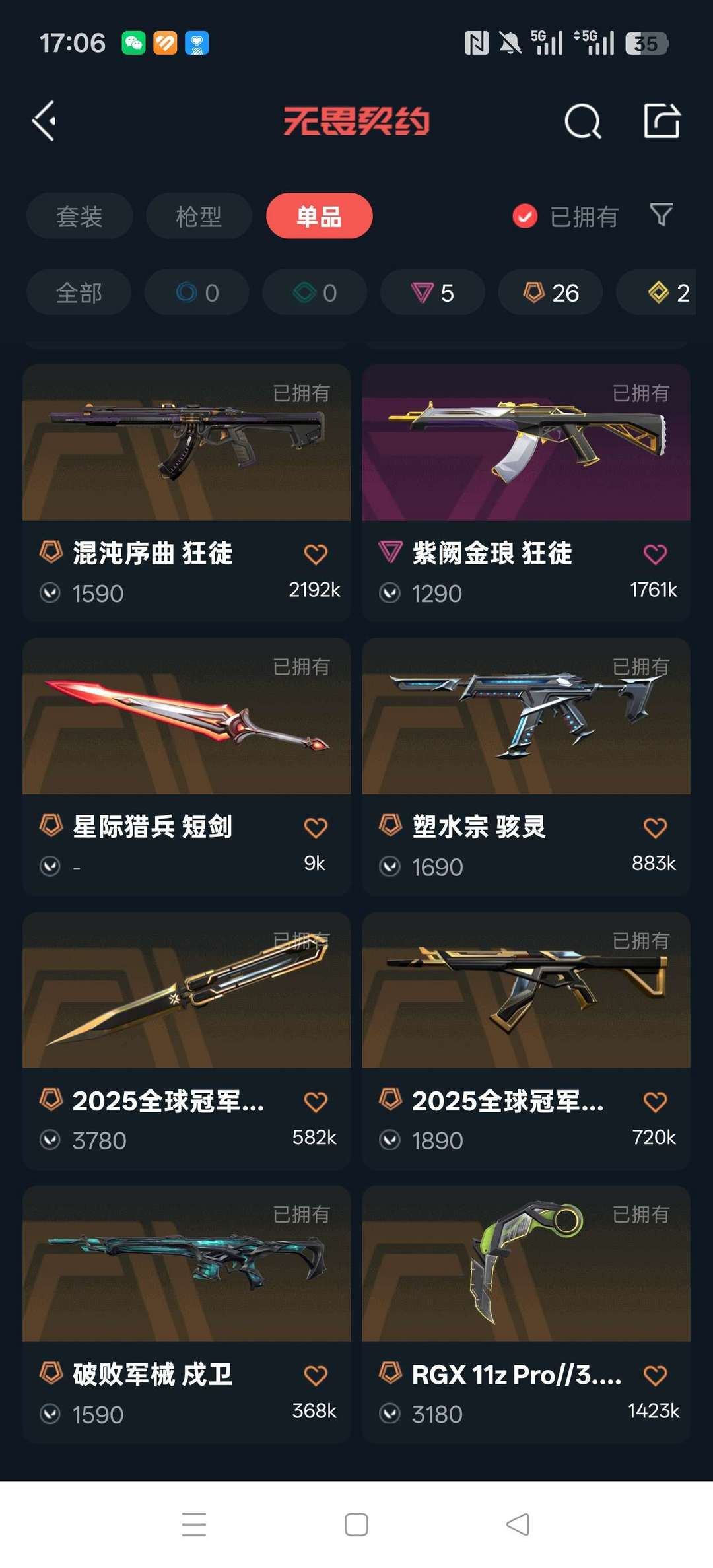Image resolution: width=713 pixels, height=1568 pixels.
Task: Open the share panel at top right
Action: tap(662, 121)
